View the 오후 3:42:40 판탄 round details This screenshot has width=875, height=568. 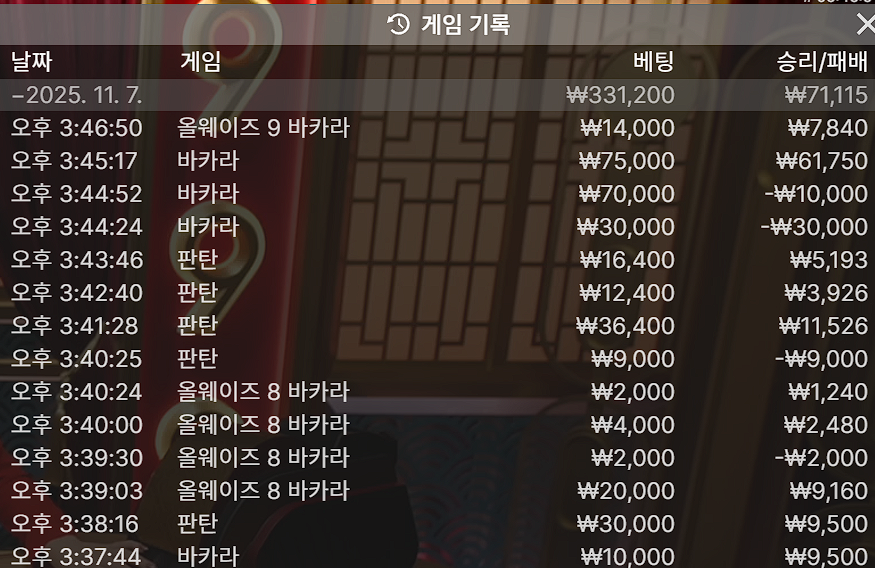point(437,293)
